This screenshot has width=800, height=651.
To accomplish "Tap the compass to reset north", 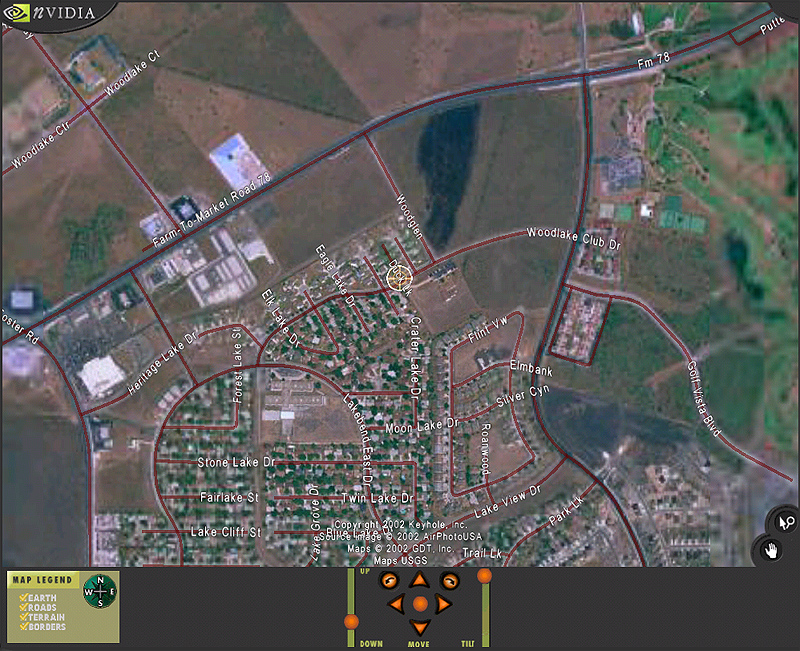I will [99, 590].
